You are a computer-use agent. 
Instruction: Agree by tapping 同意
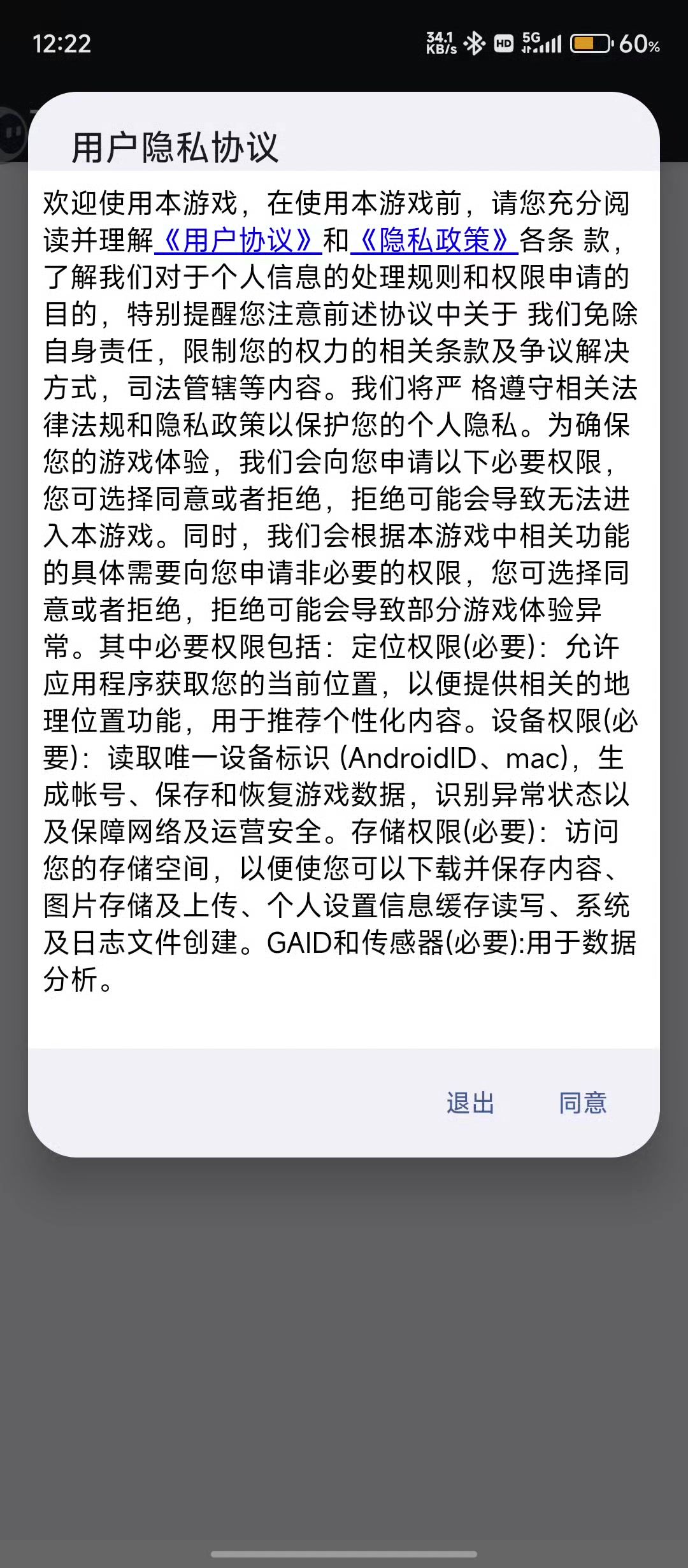pyautogui.click(x=582, y=1103)
